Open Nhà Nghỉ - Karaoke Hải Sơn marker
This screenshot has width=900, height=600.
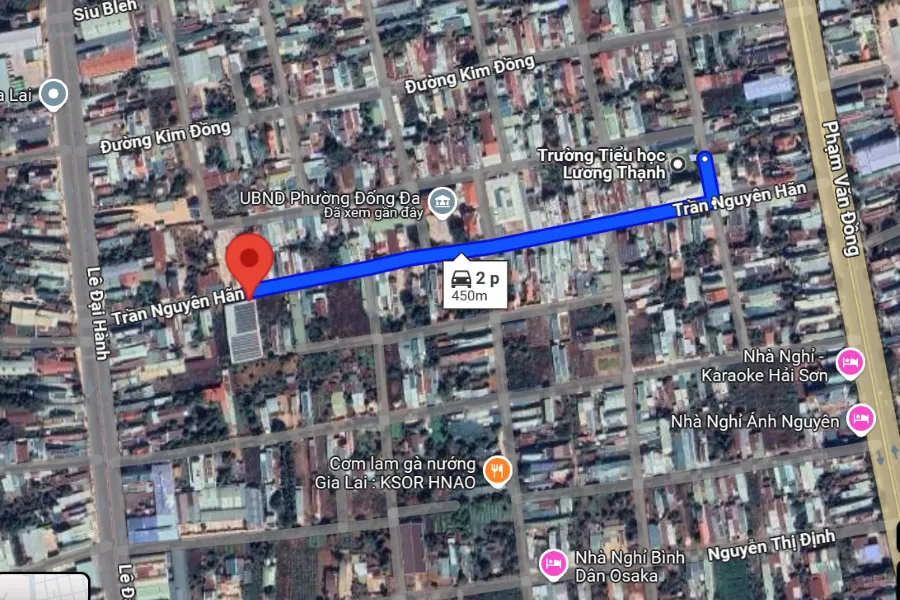click(849, 361)
